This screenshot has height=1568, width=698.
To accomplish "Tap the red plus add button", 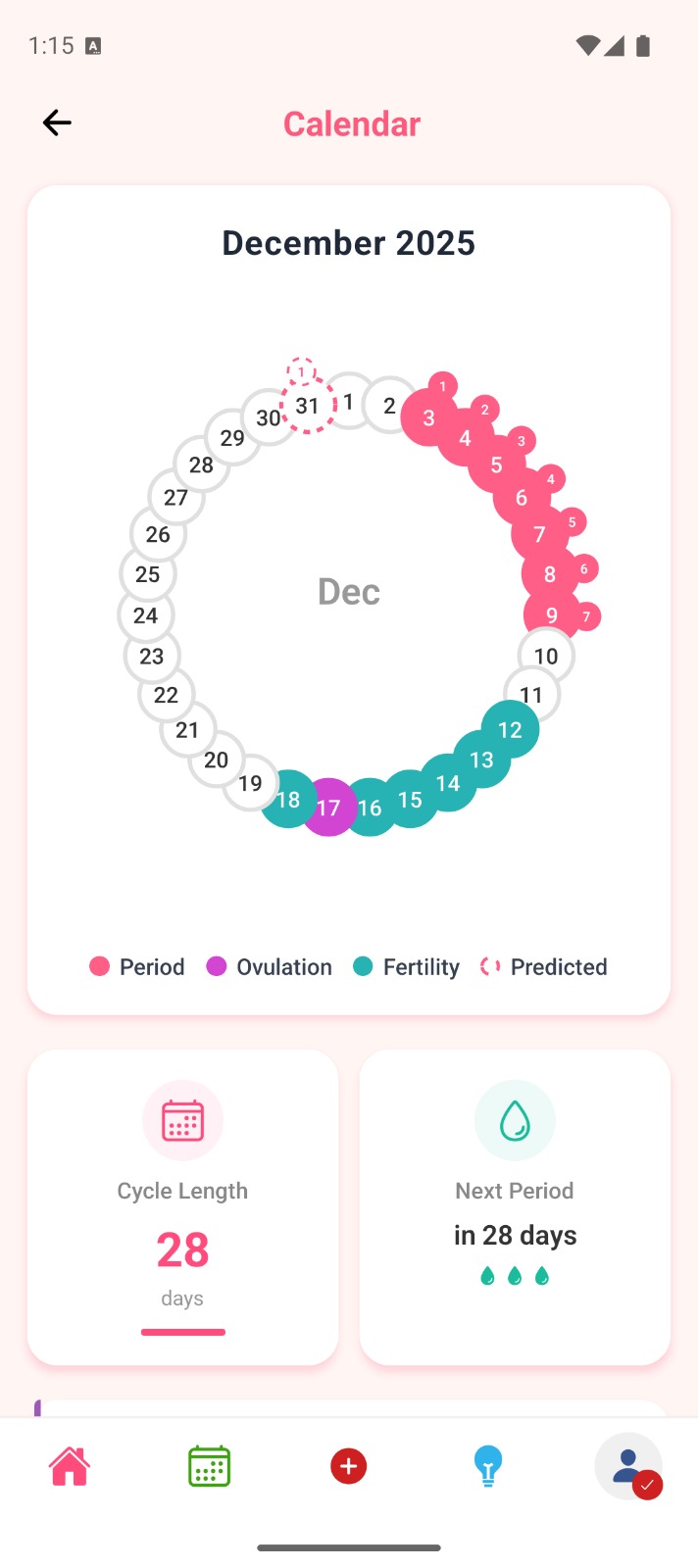I will coord(348,1466).
